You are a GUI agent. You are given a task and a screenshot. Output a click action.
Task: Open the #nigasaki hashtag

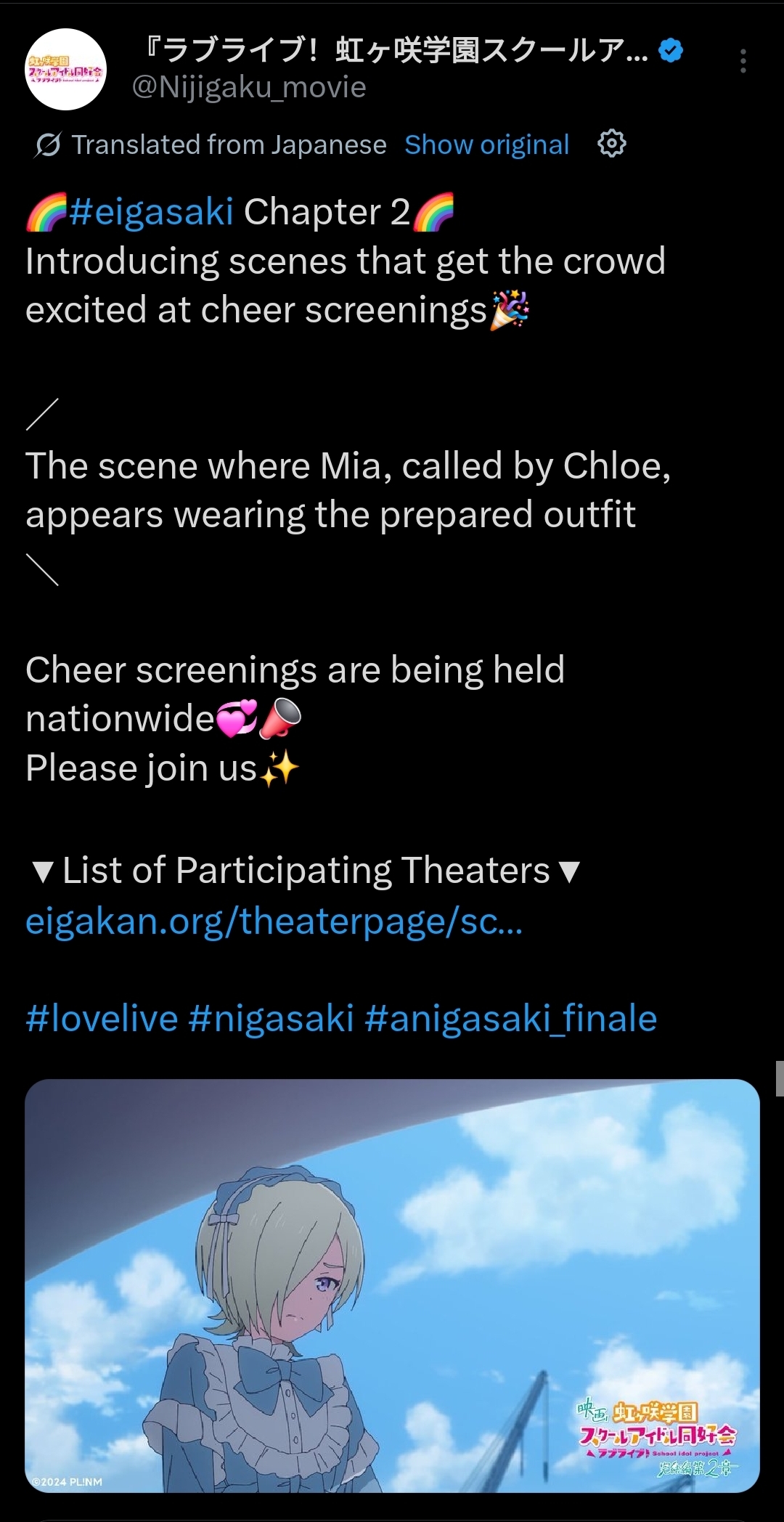coord(271,1018)
